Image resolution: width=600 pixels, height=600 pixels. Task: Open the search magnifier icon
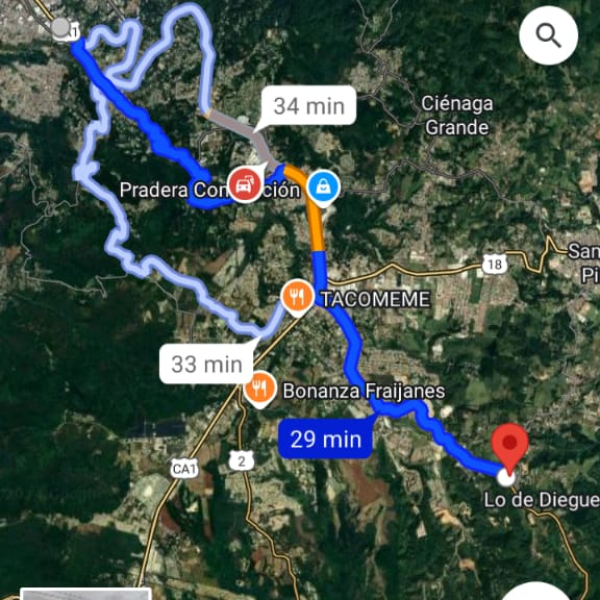pyautogui.click(x=549, y=37)
